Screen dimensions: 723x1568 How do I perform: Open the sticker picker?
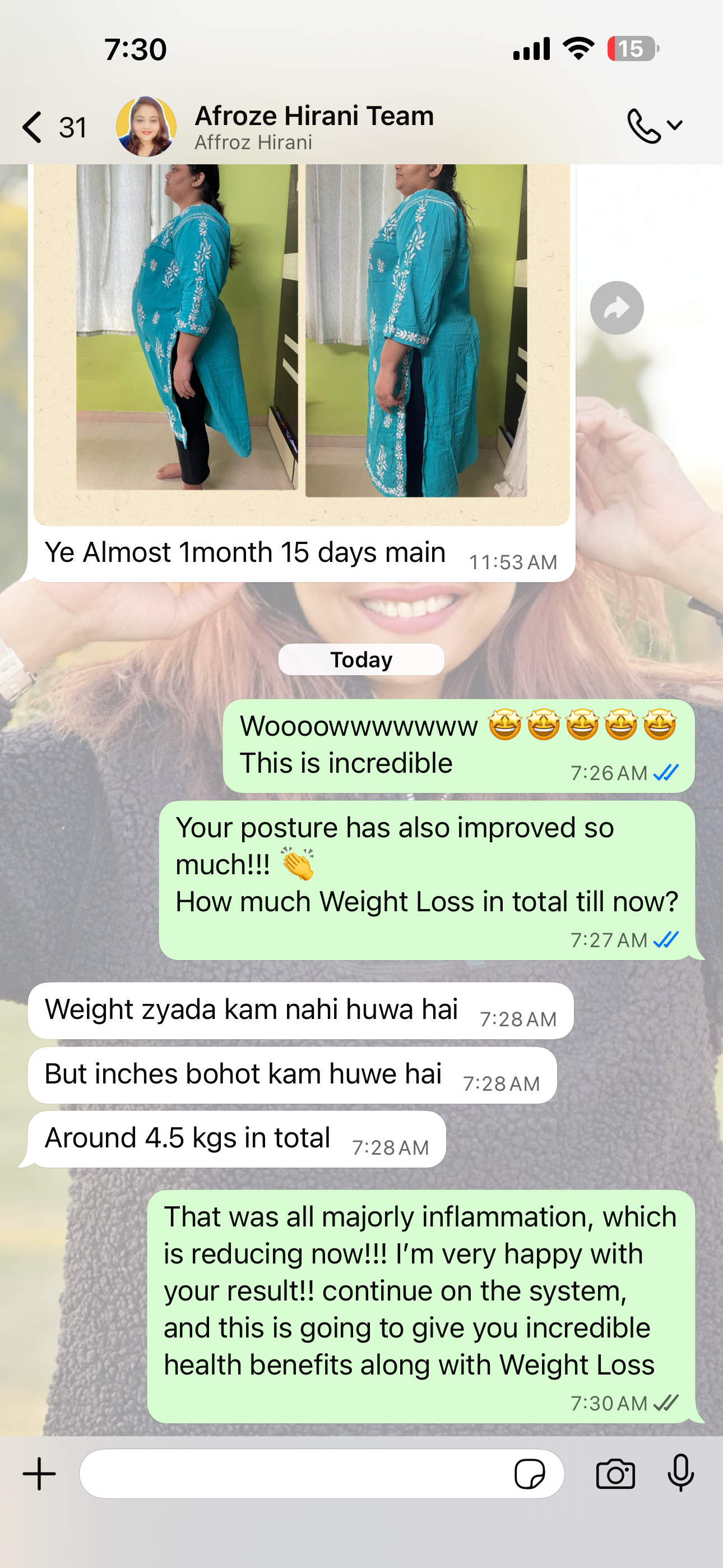point(530,1474)
